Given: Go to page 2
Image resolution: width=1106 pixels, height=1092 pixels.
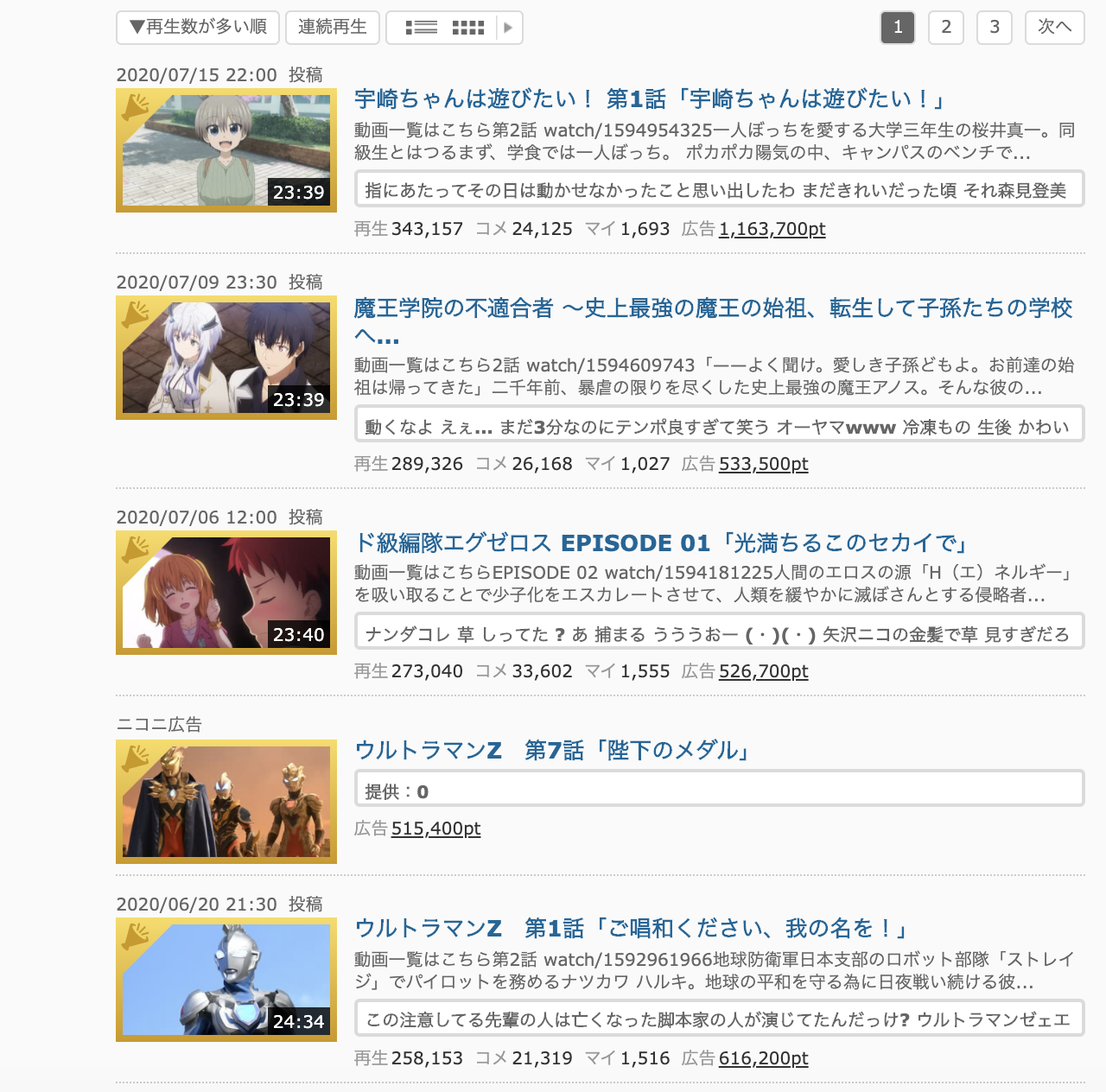Looking at the screenshot, I should tap(946, 27).
